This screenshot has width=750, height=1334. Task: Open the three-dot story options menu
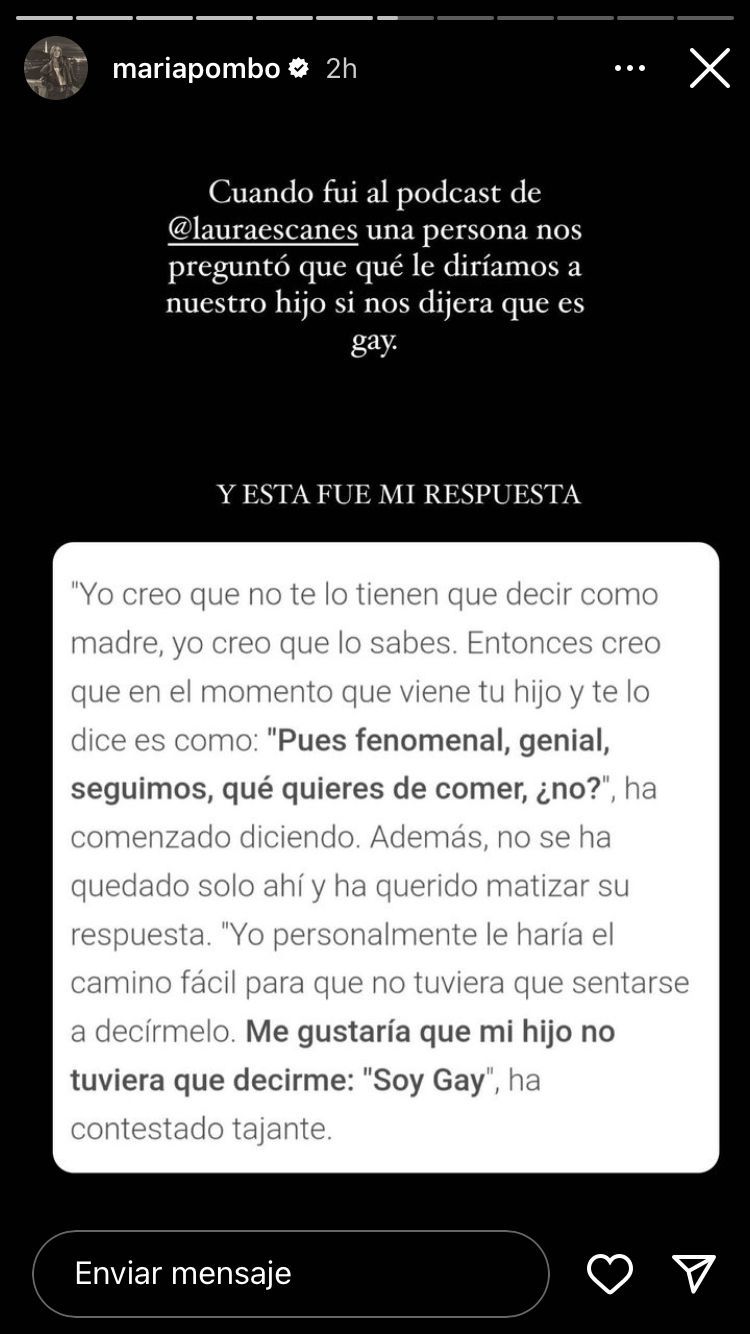(630, 68)
